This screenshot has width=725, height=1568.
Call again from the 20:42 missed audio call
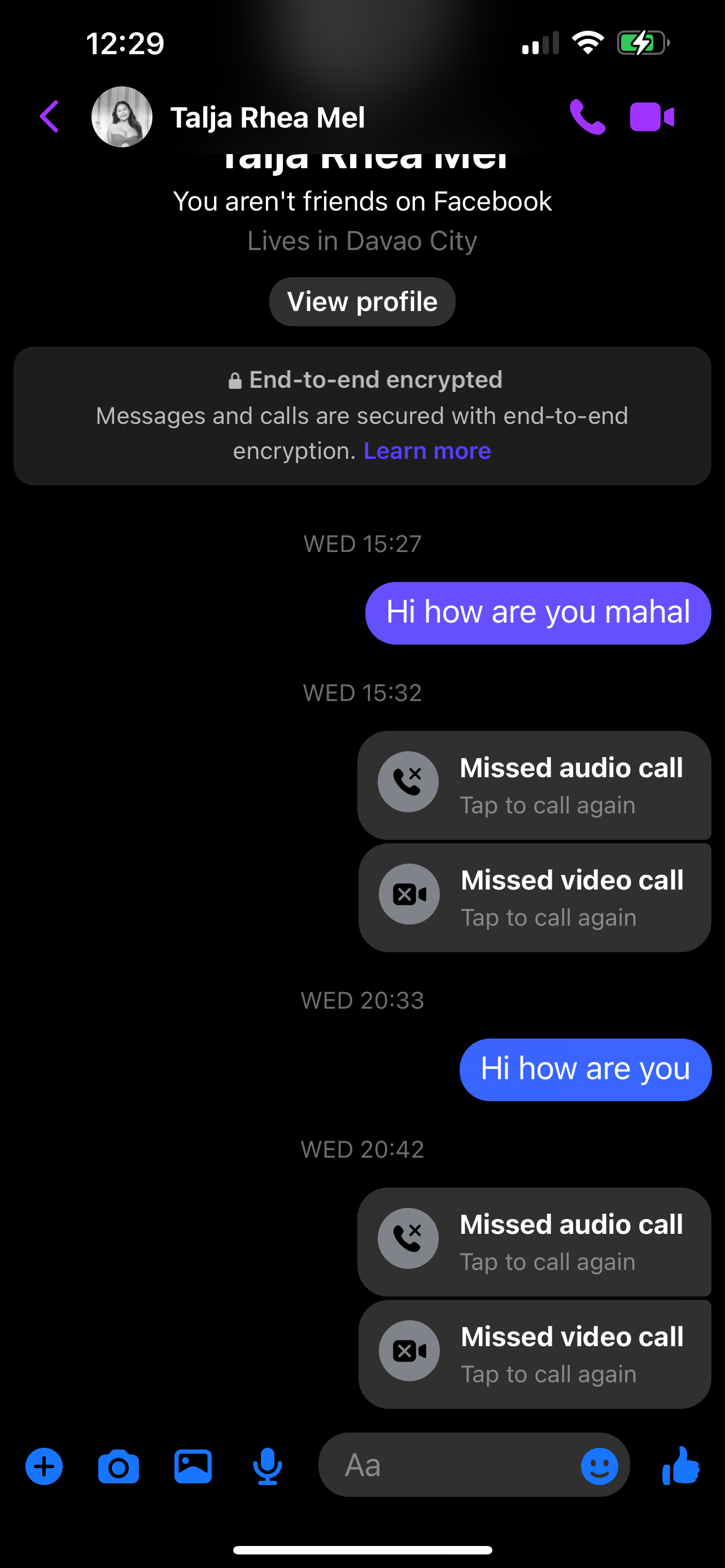(534, 1242)
